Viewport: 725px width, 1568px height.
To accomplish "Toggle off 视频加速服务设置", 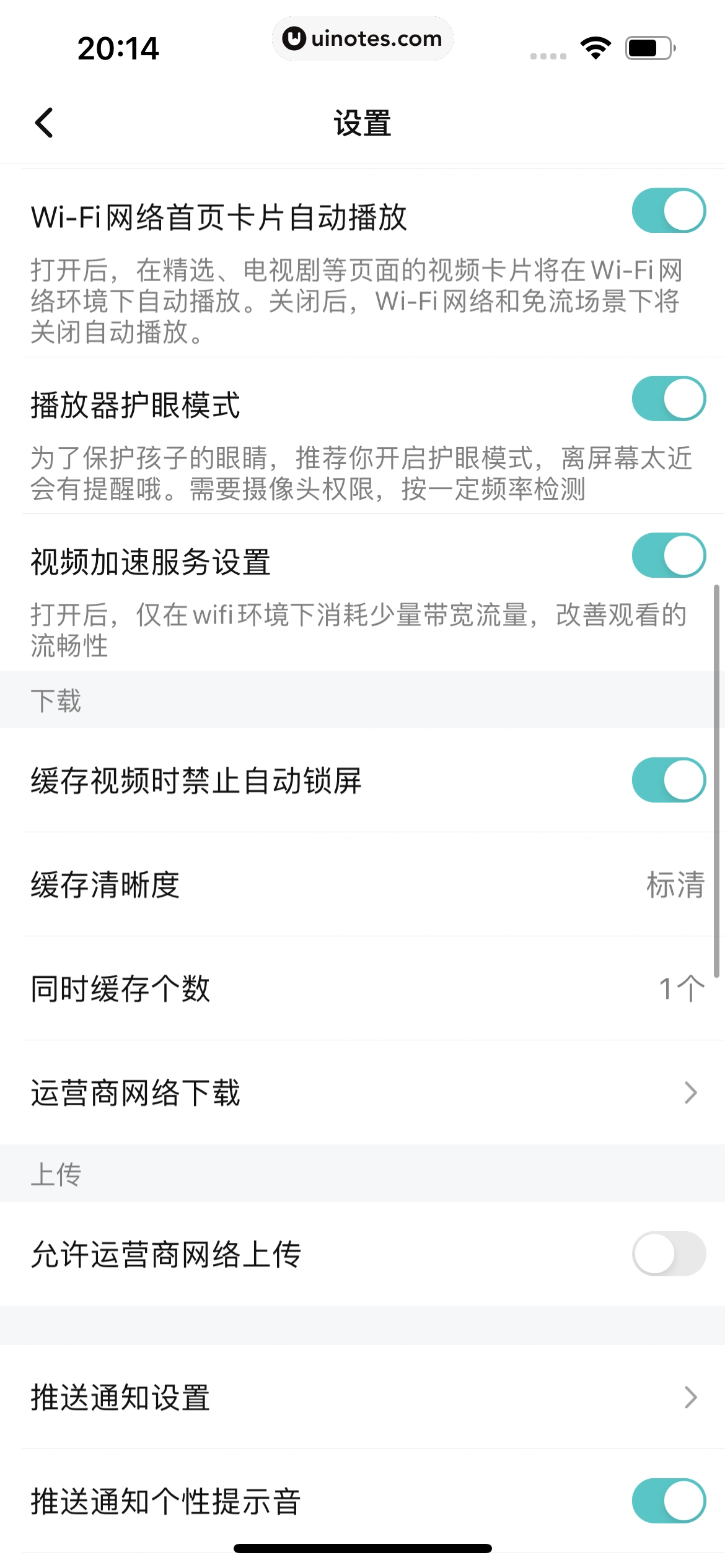I will point(668,555).
